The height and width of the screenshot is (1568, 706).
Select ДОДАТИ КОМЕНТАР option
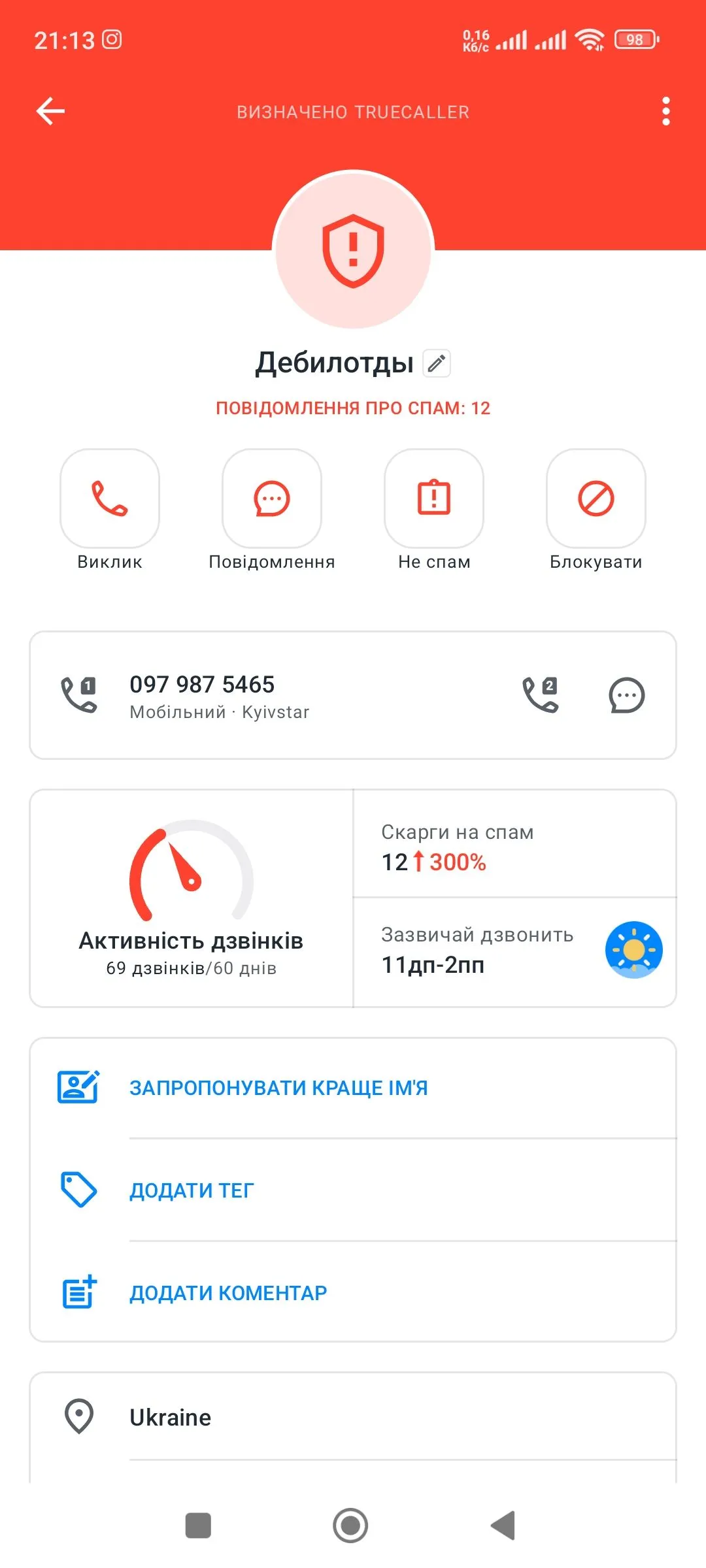(x=229, y=1292)
